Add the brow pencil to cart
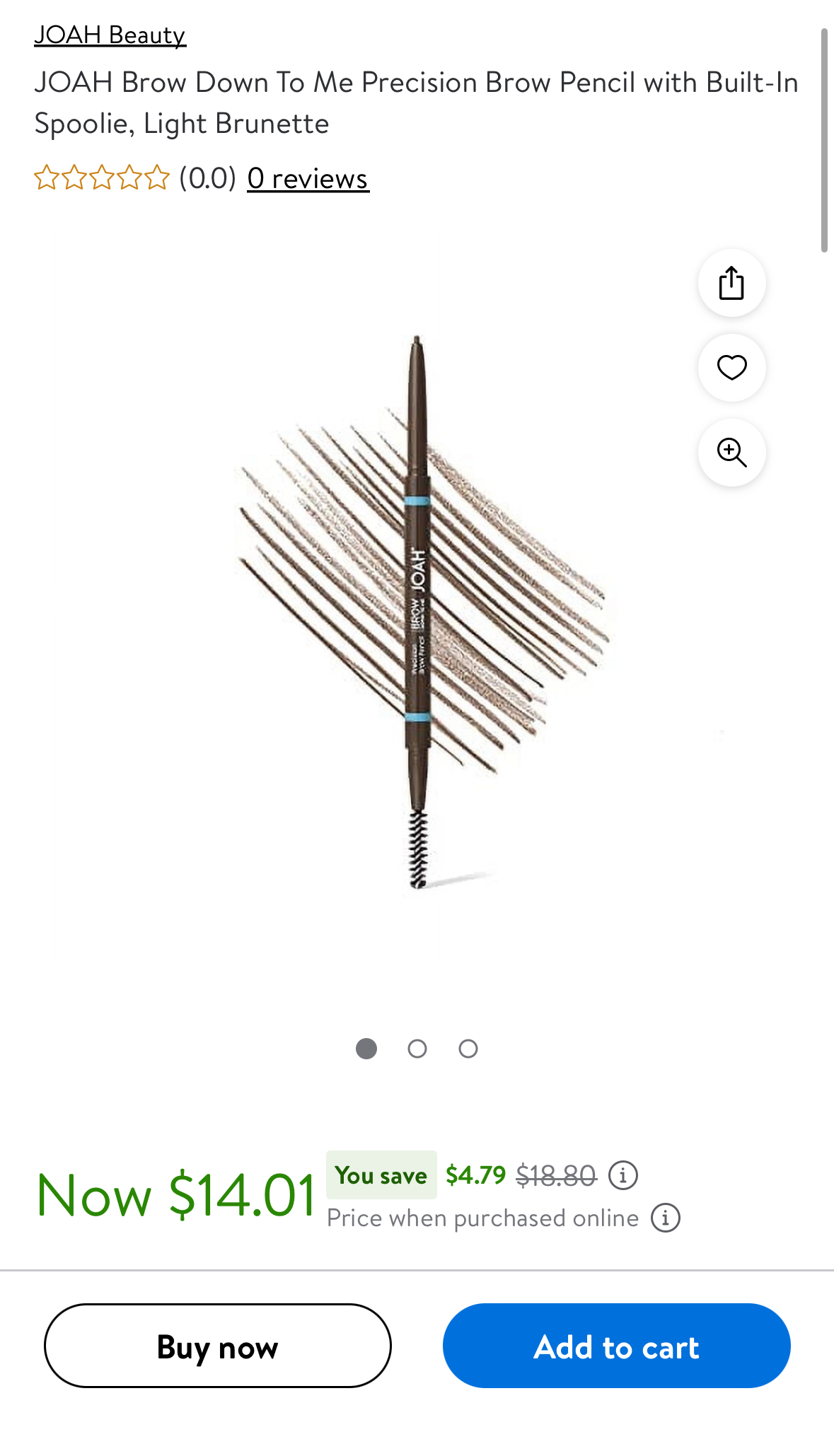834x1456 pixels. click(x=616, y=1346)
